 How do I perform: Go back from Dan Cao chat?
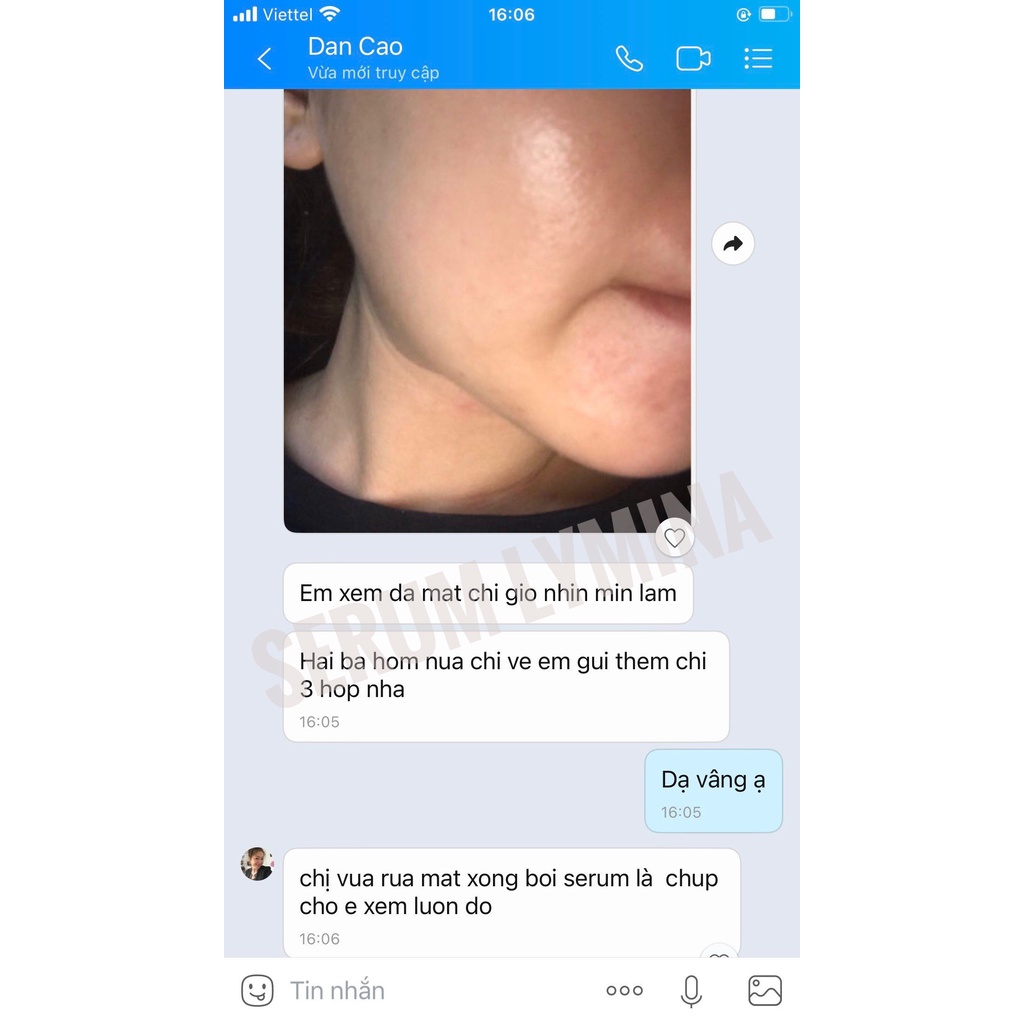264,59
